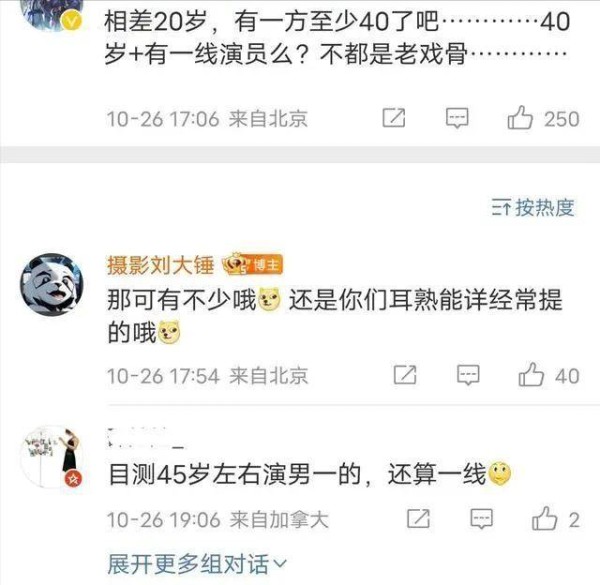Image resolution: width=600 pixels, height=585 pixels.
Task: Reply to 摄影刘大锤's comment
Action: [467, 375]
